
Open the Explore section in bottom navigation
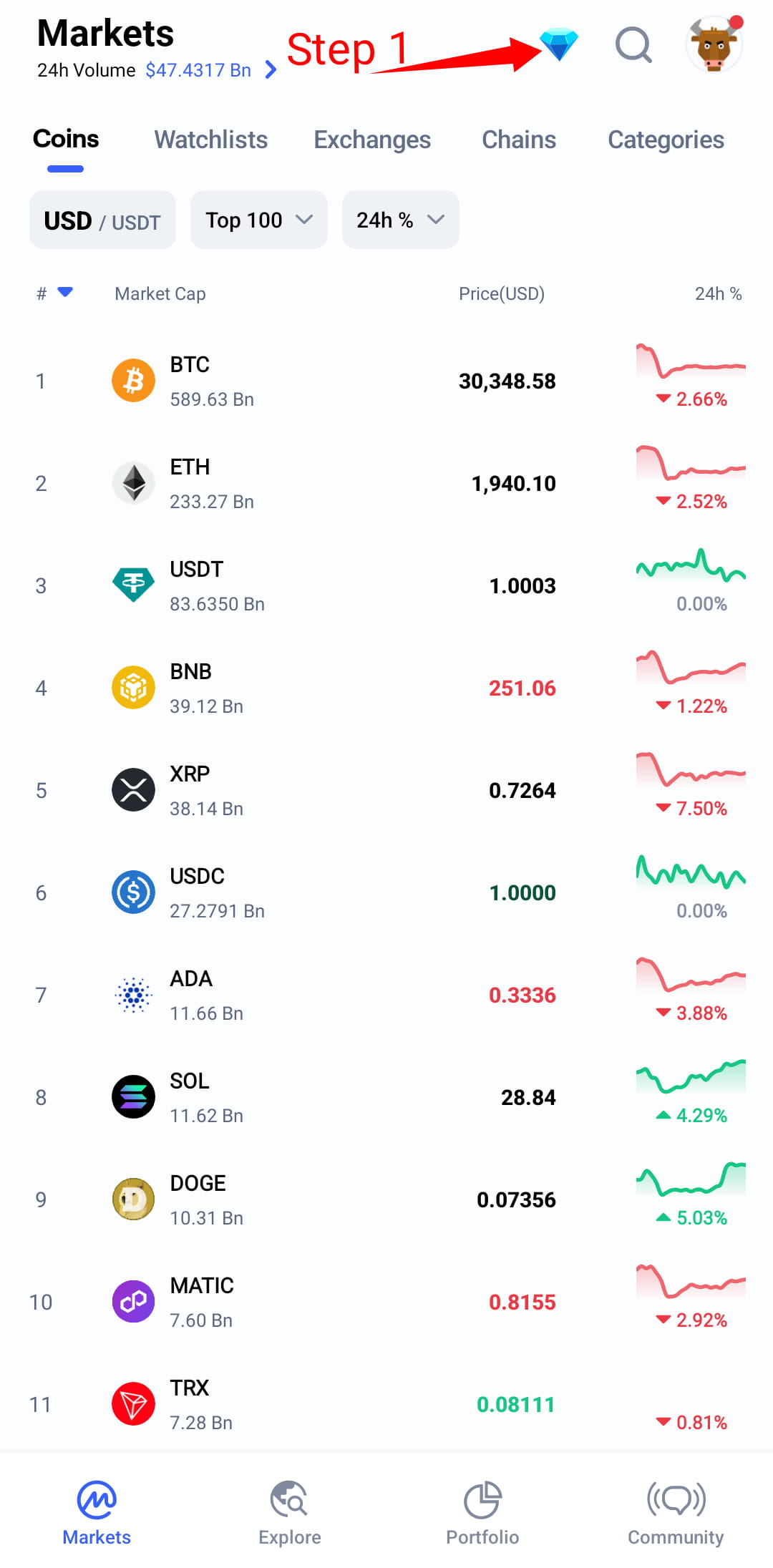pyautogui.click(x=289, y=1510)
